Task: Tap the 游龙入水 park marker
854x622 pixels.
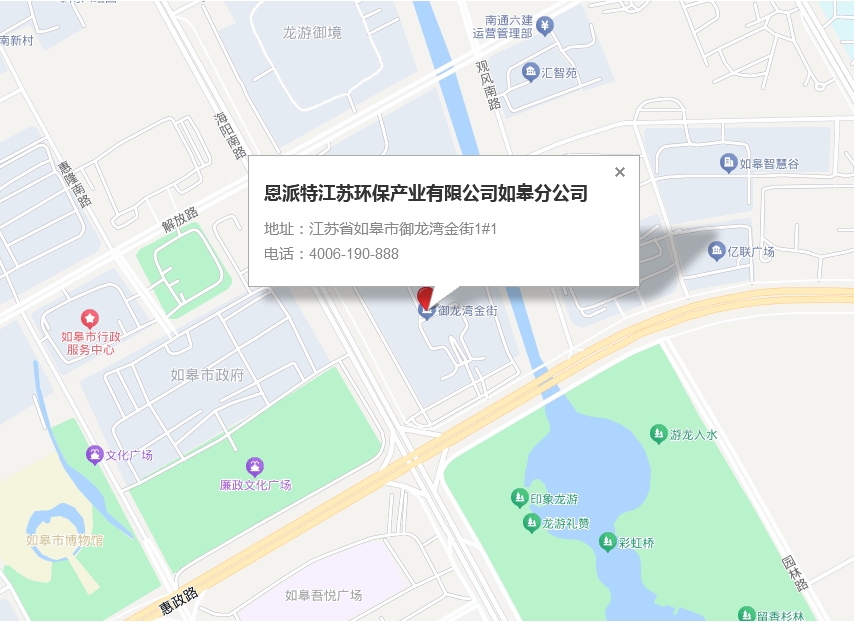Action: (x=658, y=434)
